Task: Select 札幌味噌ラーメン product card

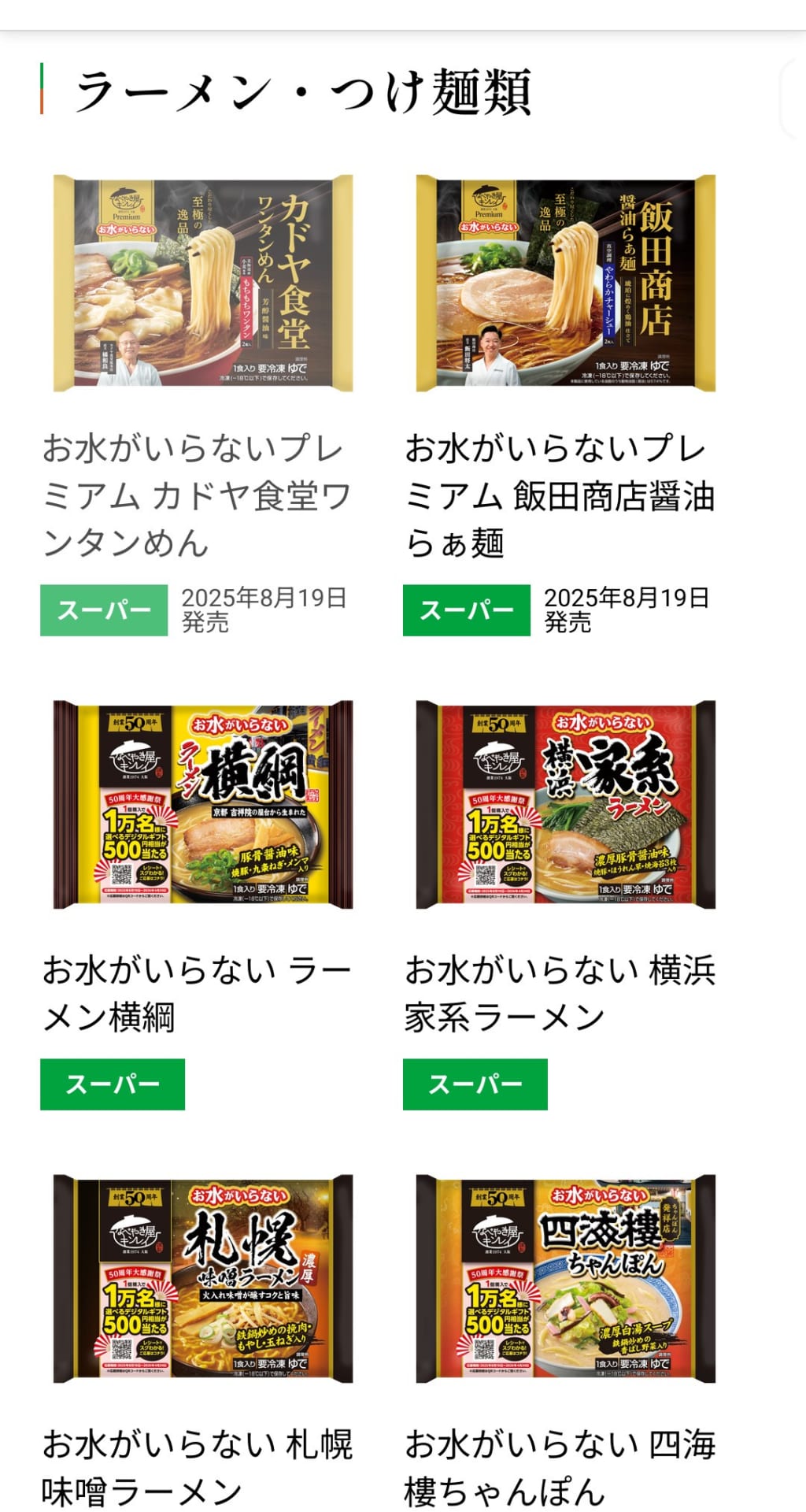Action: 202,1279
